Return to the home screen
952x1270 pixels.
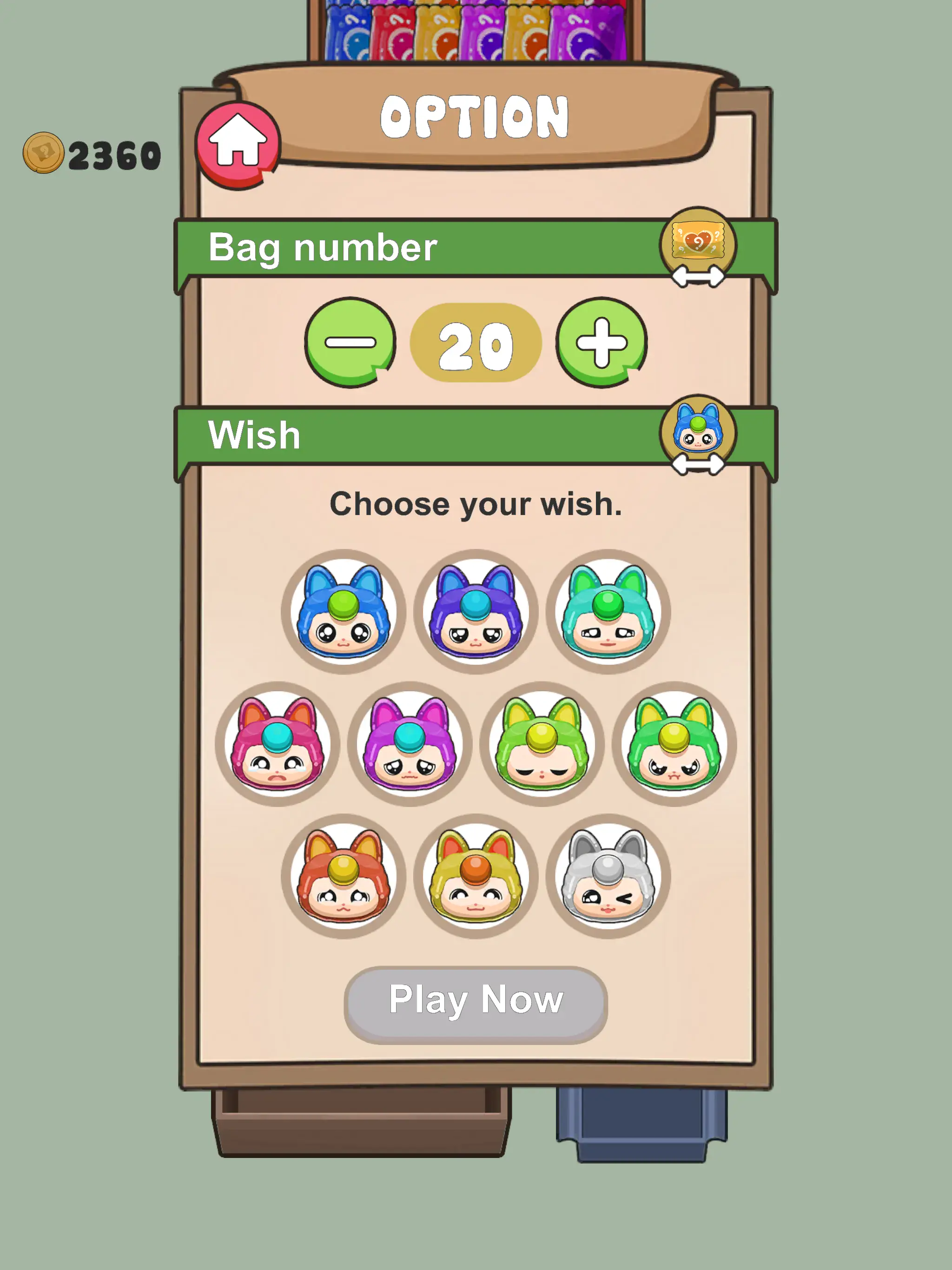[x=238, y=145]
